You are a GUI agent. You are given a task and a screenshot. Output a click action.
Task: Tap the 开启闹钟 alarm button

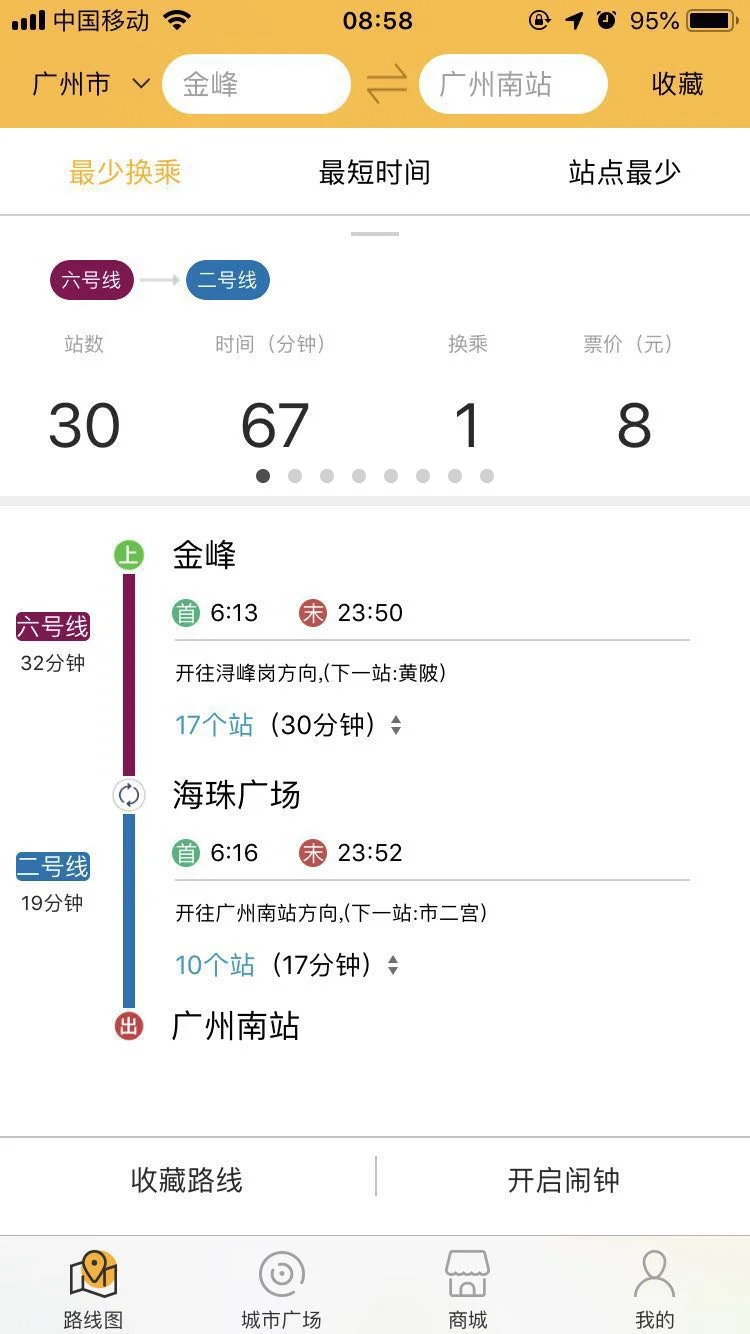(x=563, y=1180)
